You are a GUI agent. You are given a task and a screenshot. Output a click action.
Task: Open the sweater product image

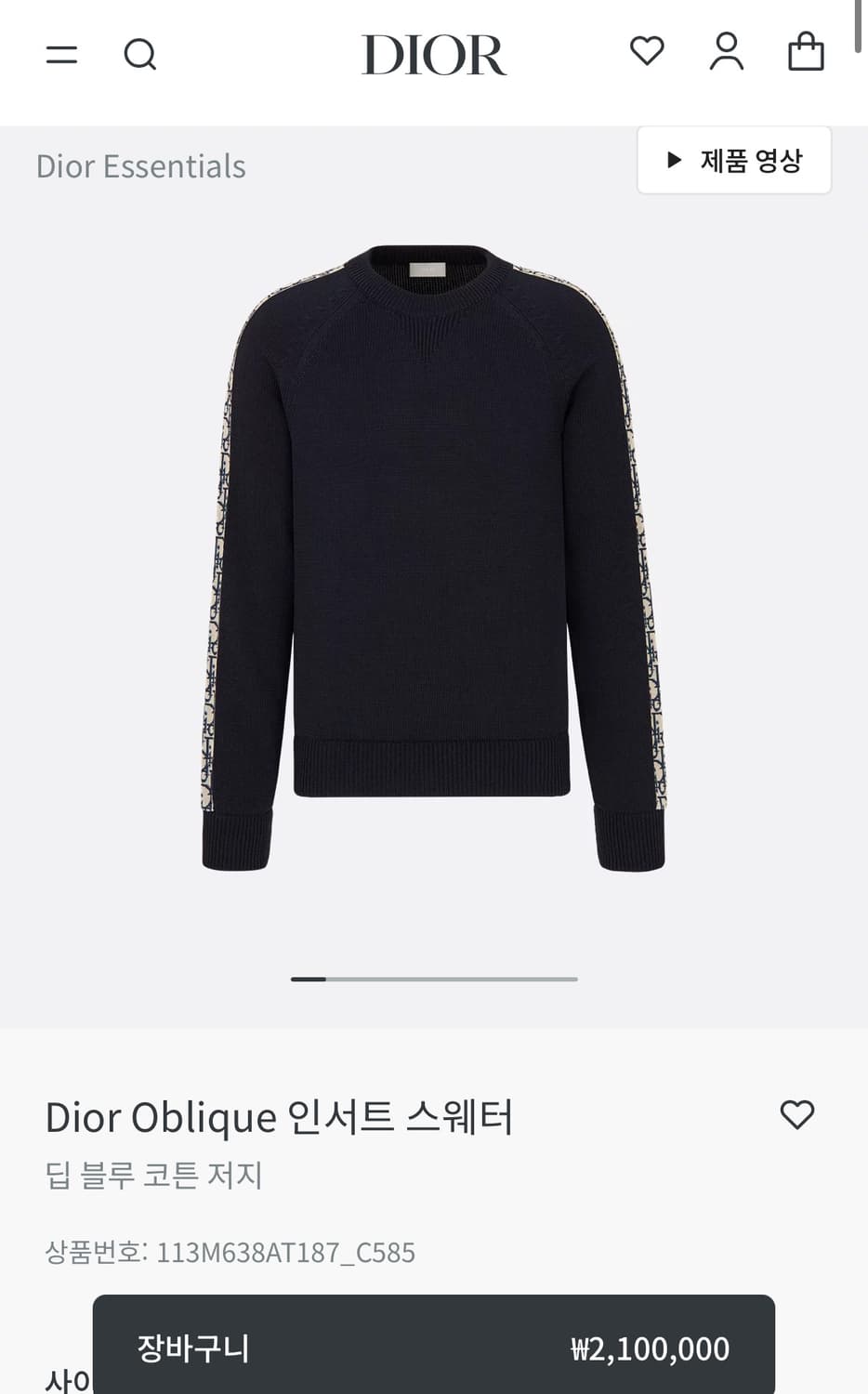pos(433,558)
